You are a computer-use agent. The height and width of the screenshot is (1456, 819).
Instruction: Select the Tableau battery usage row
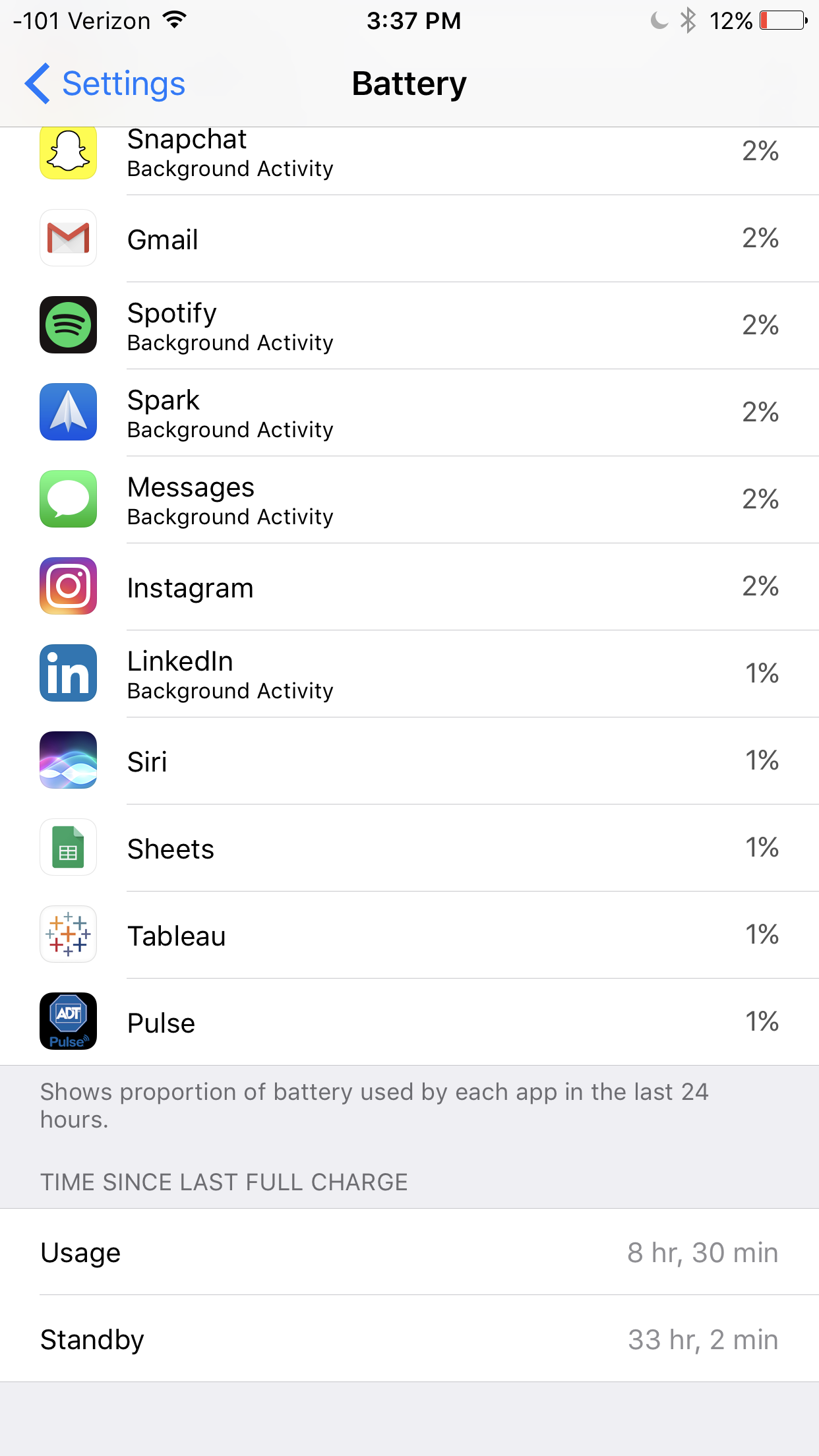pyautogui.click(x=409, y=935)
